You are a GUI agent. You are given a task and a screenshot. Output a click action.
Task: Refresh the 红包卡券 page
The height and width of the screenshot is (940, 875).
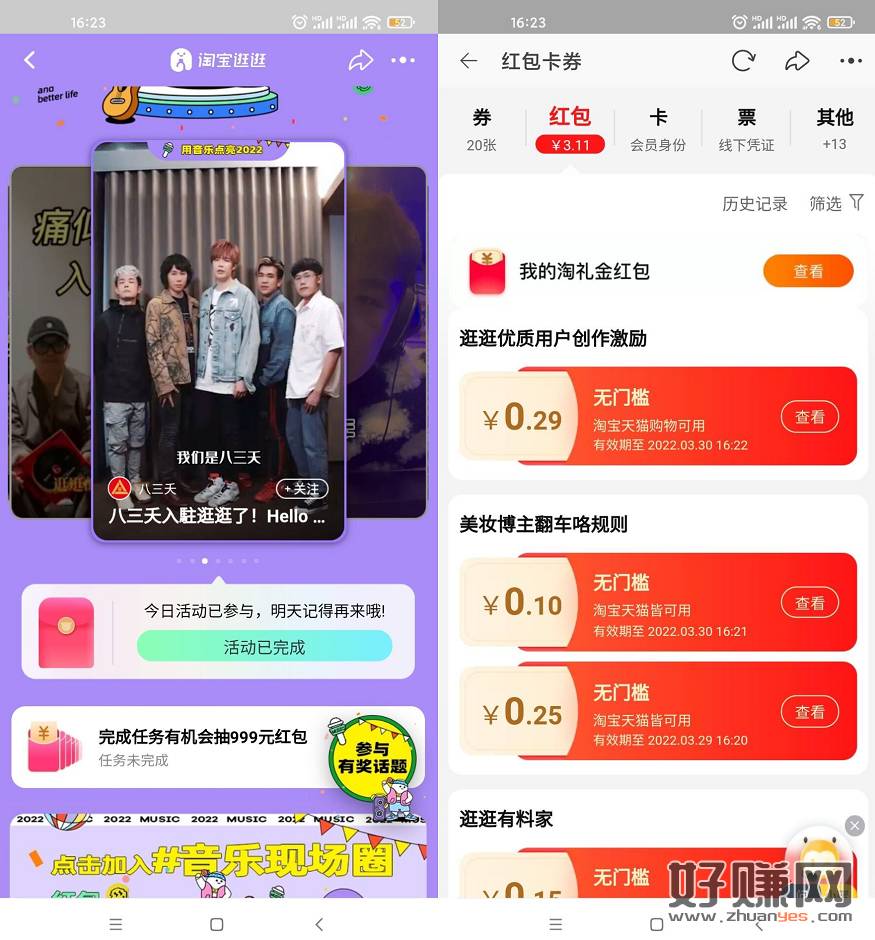coord(743,61)
